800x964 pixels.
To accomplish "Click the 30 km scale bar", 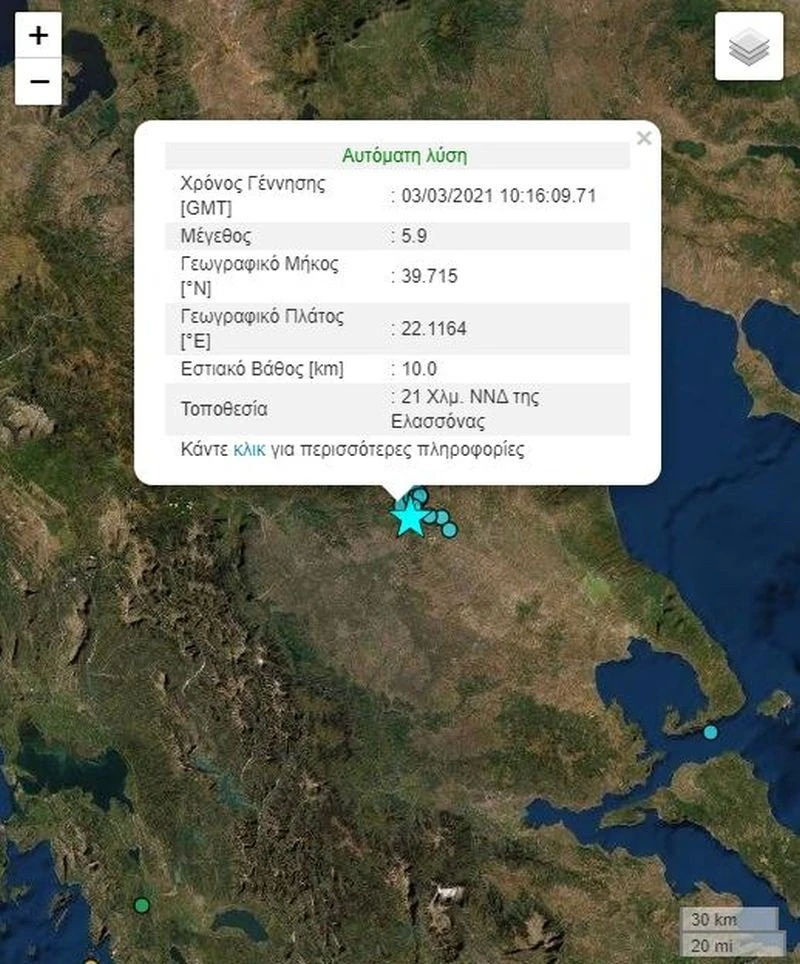I will (x=728, y=918).
